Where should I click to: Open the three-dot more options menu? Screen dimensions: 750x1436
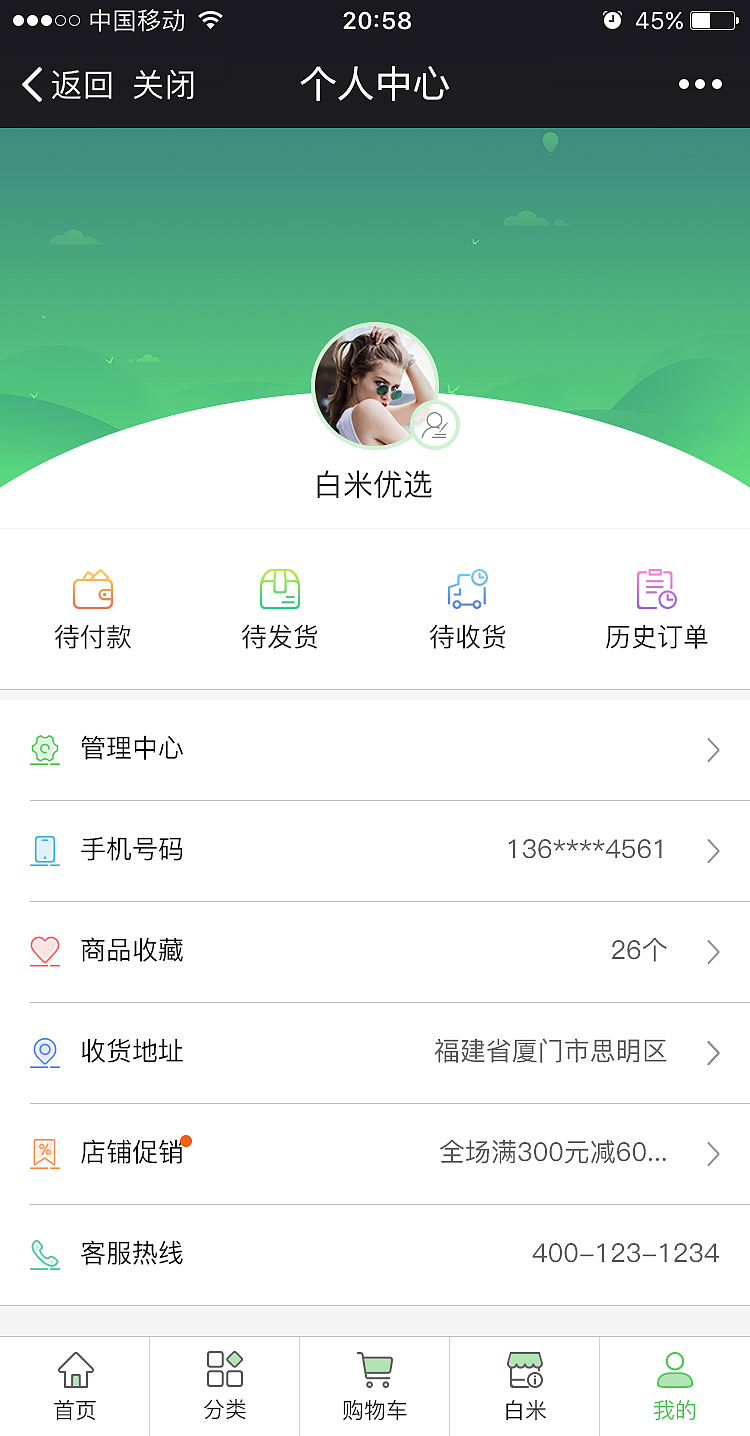(700, 85)
